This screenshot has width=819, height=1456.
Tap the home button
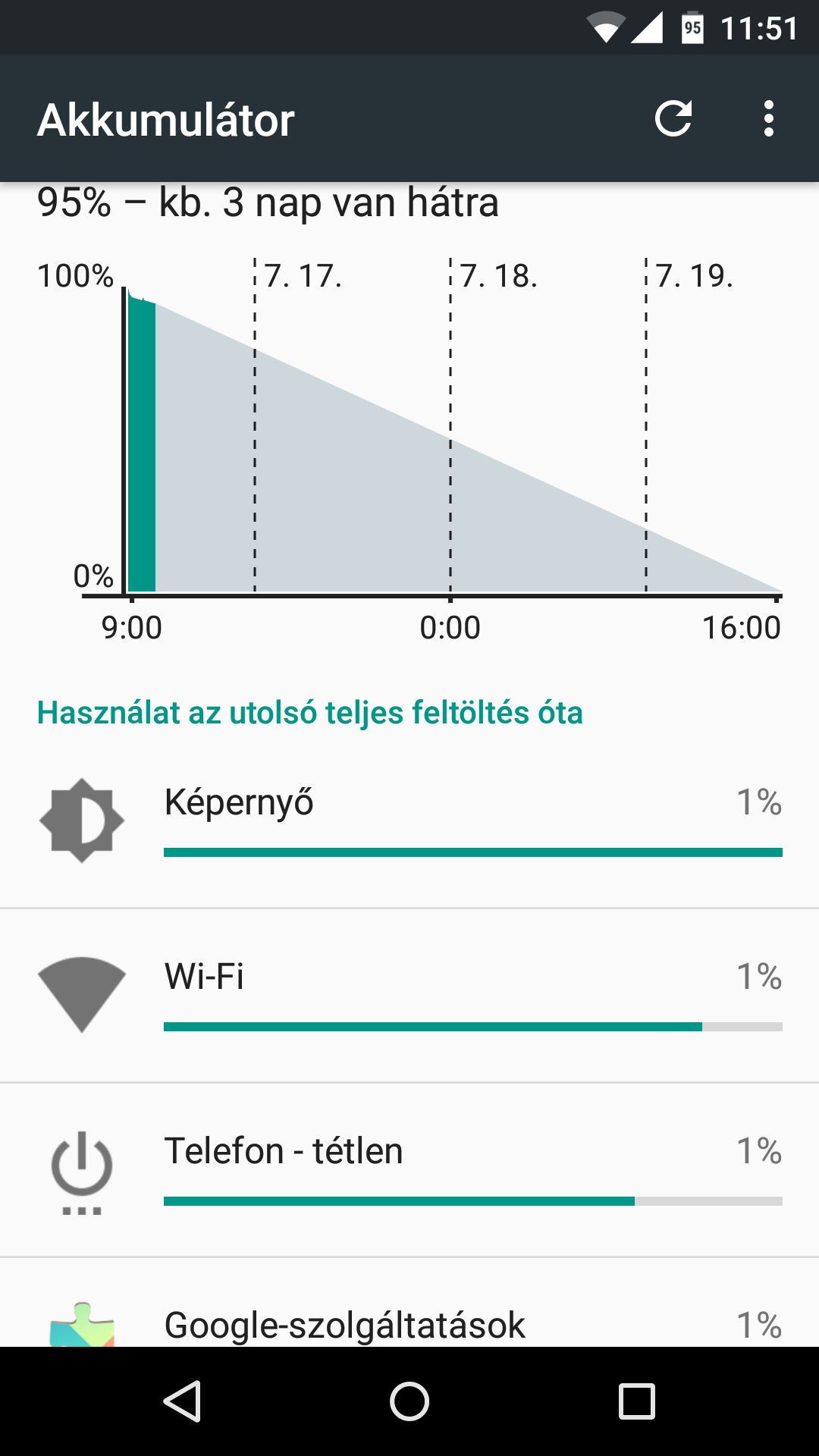coord(409,1401)
